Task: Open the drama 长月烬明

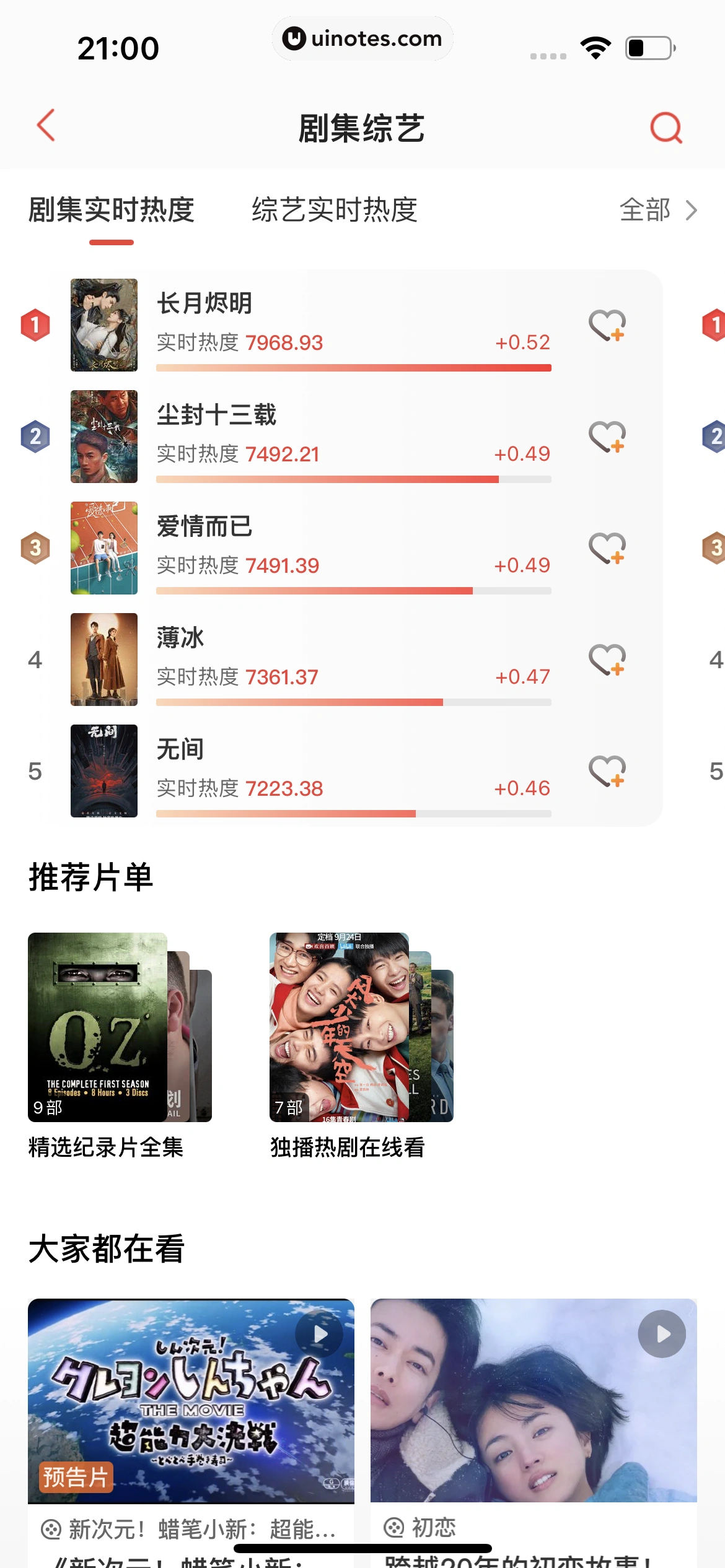Action: [x=204, y=303]
